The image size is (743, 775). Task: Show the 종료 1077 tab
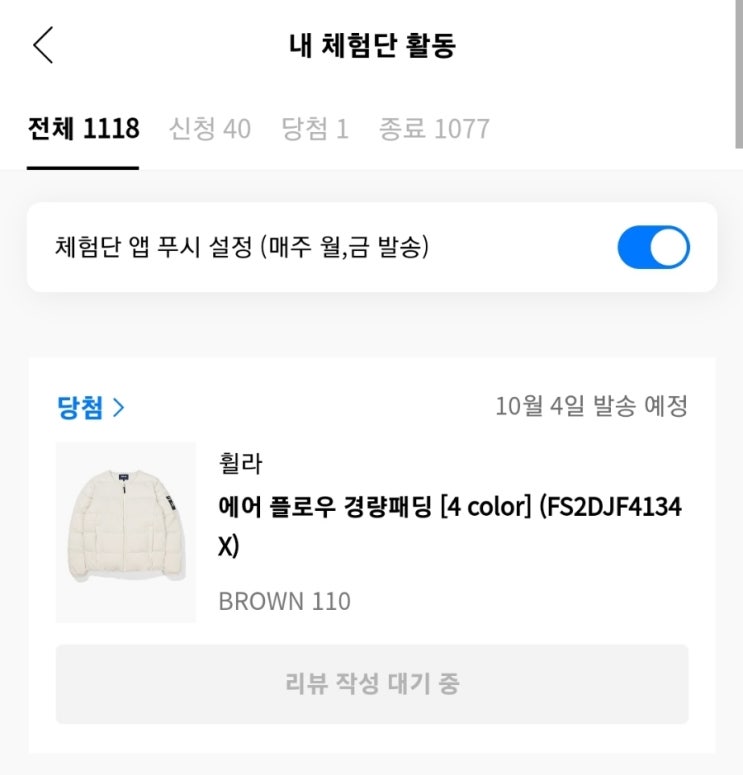[x=434, y=129]
